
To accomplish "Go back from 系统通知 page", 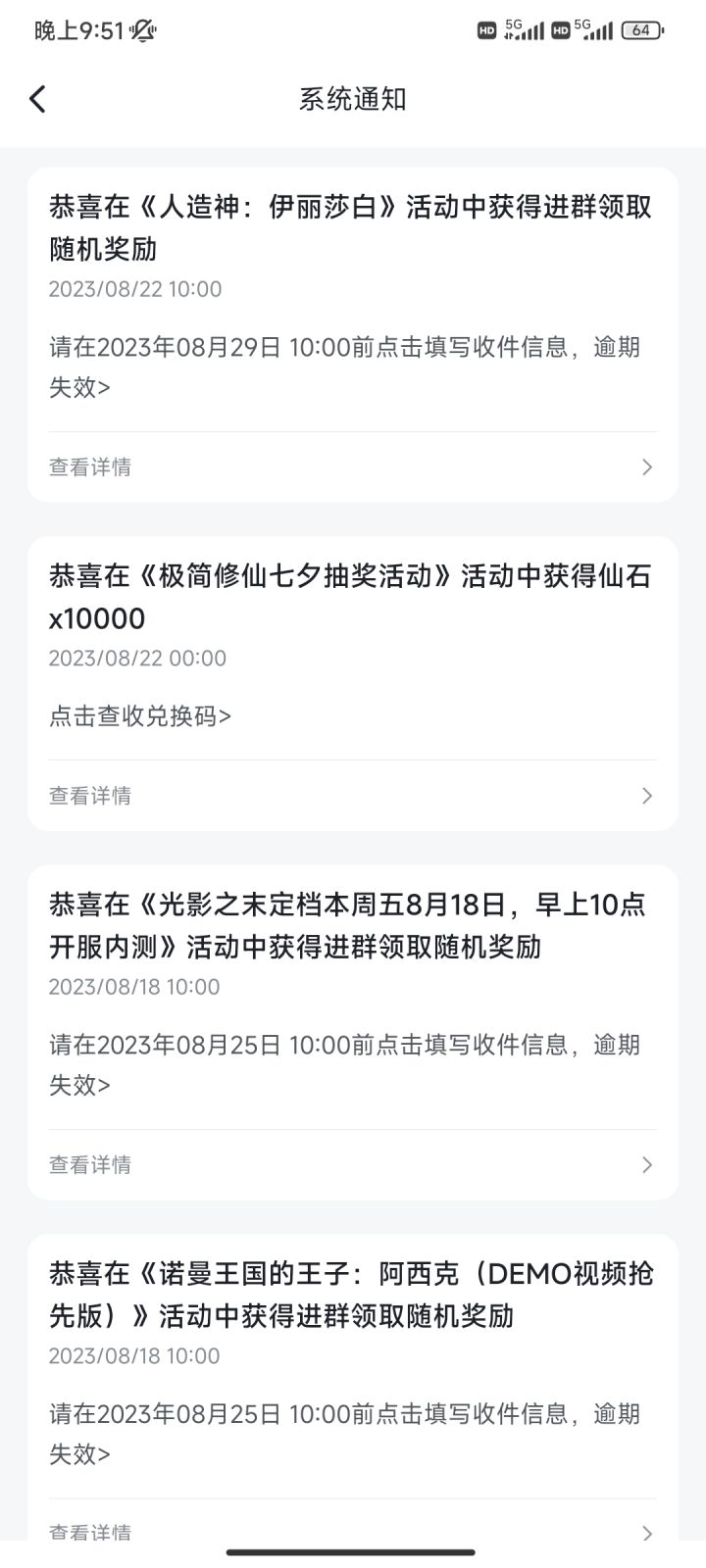I will 37,99.
